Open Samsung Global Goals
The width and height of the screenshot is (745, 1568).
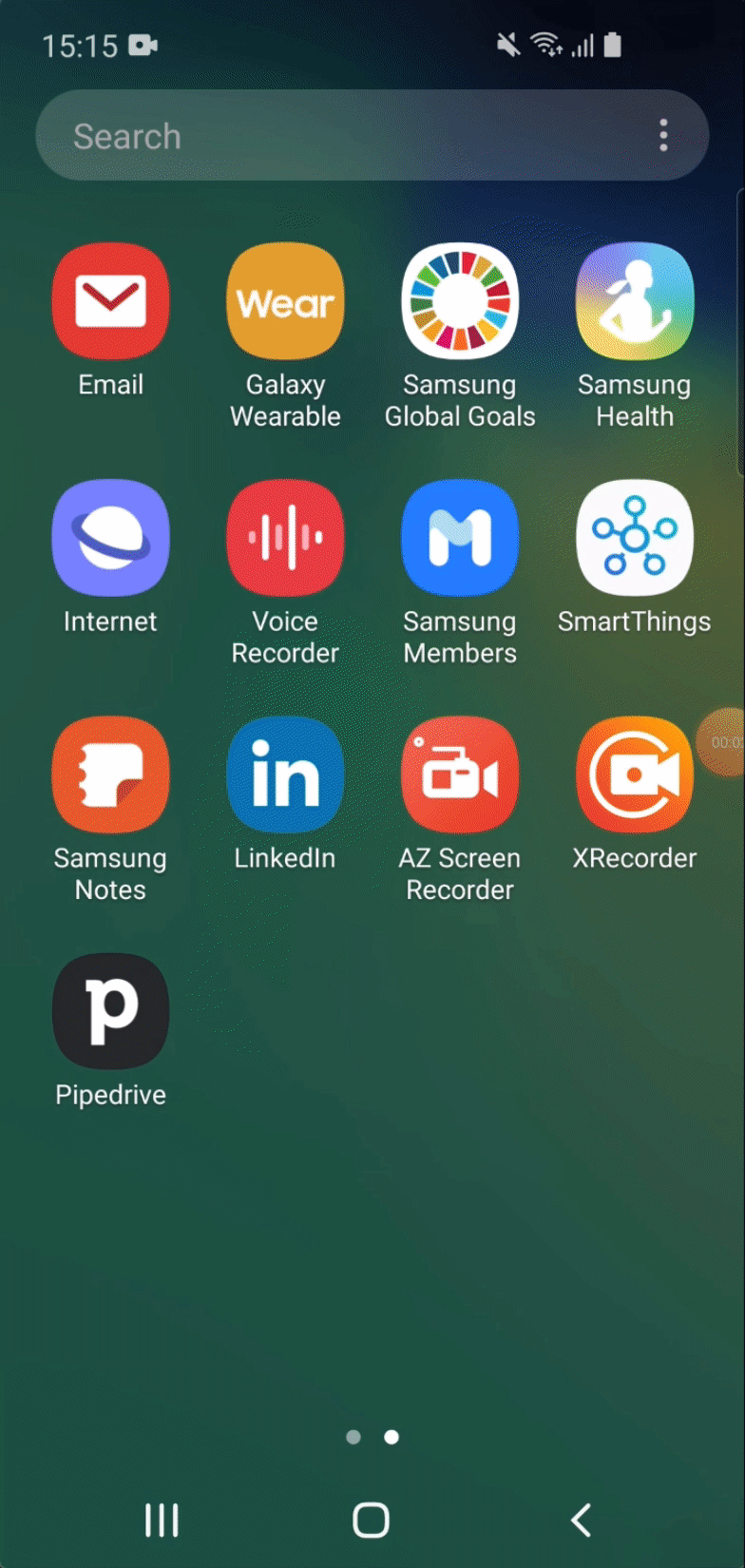coord(460,301)
